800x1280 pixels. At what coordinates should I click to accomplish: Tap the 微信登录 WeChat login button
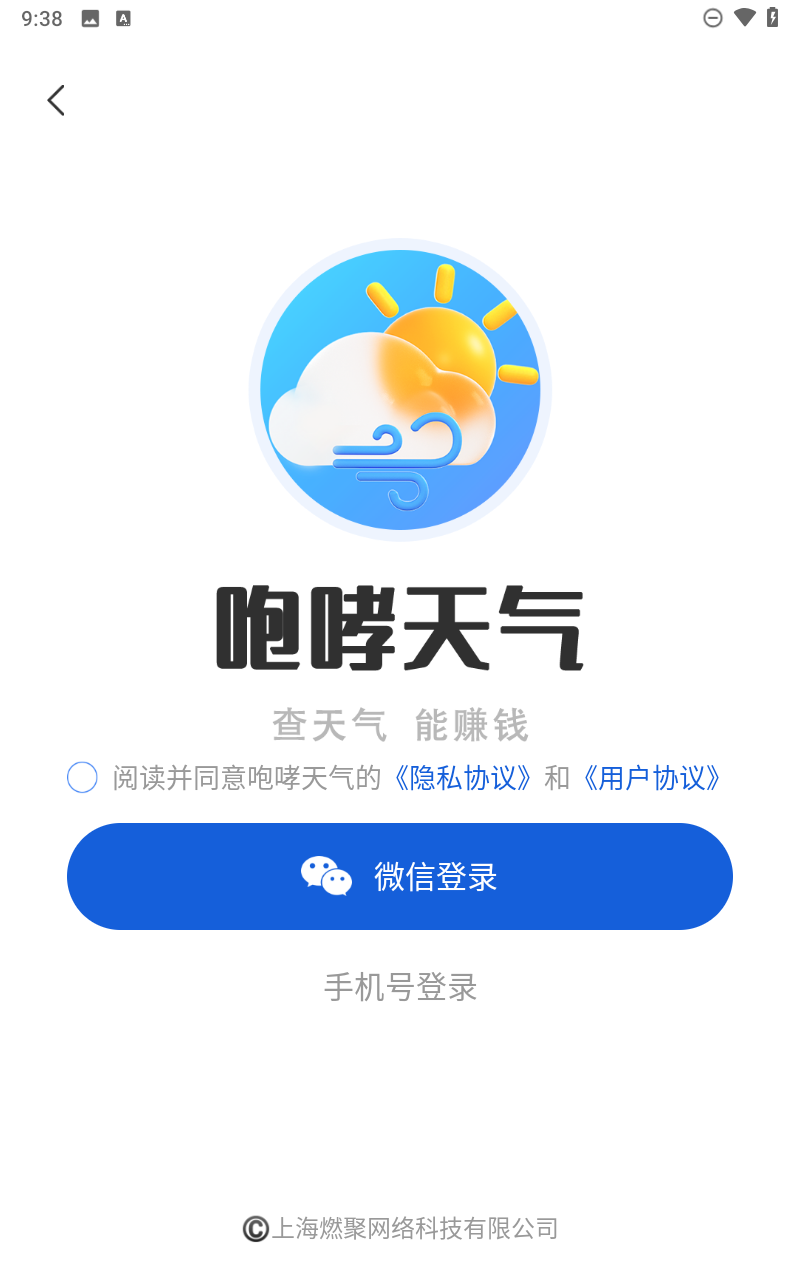(x=400, y=875)
